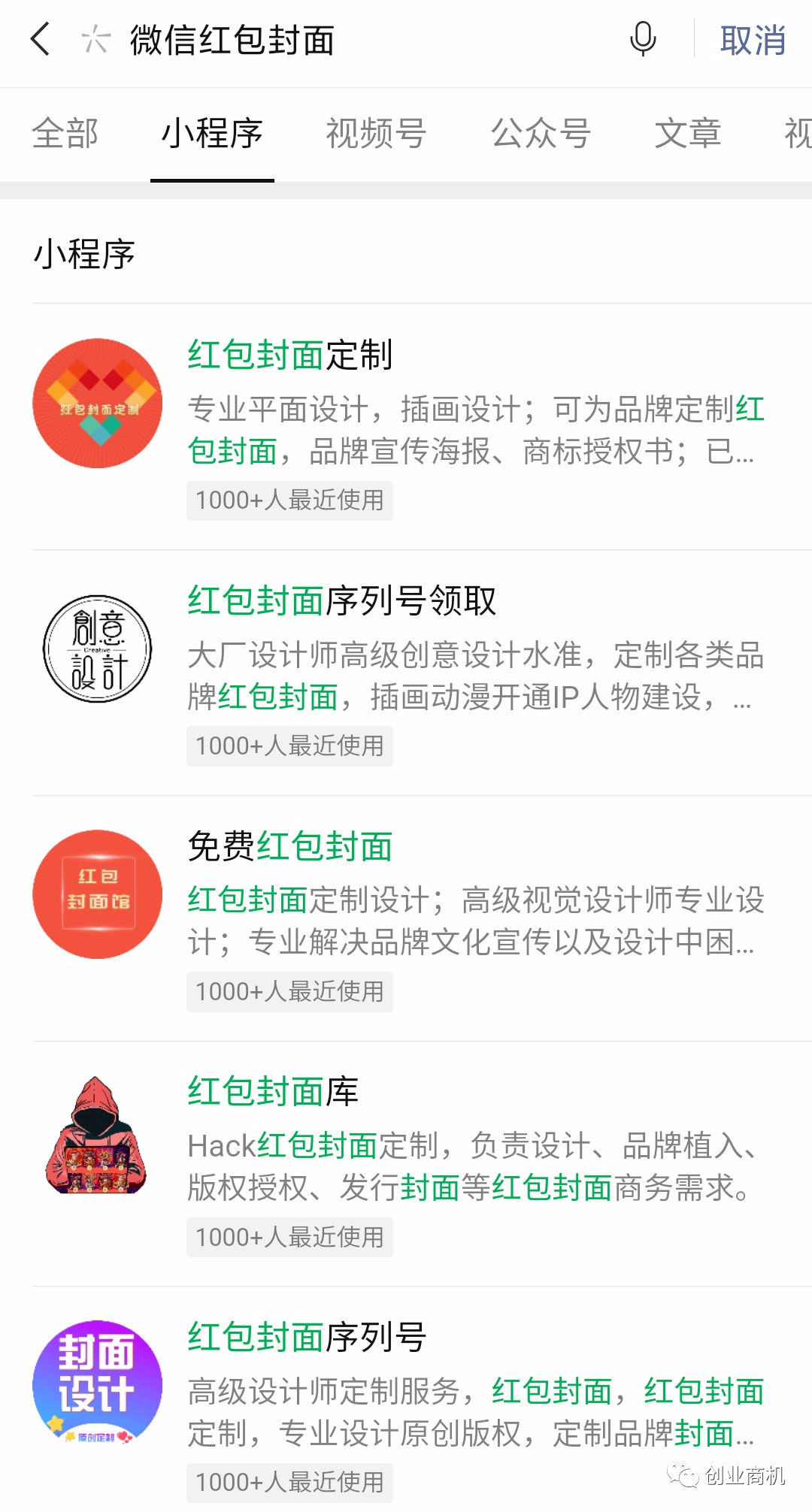Open the 红包封面库 mini program
The image size is (812, 1512).
[273, 1092]
